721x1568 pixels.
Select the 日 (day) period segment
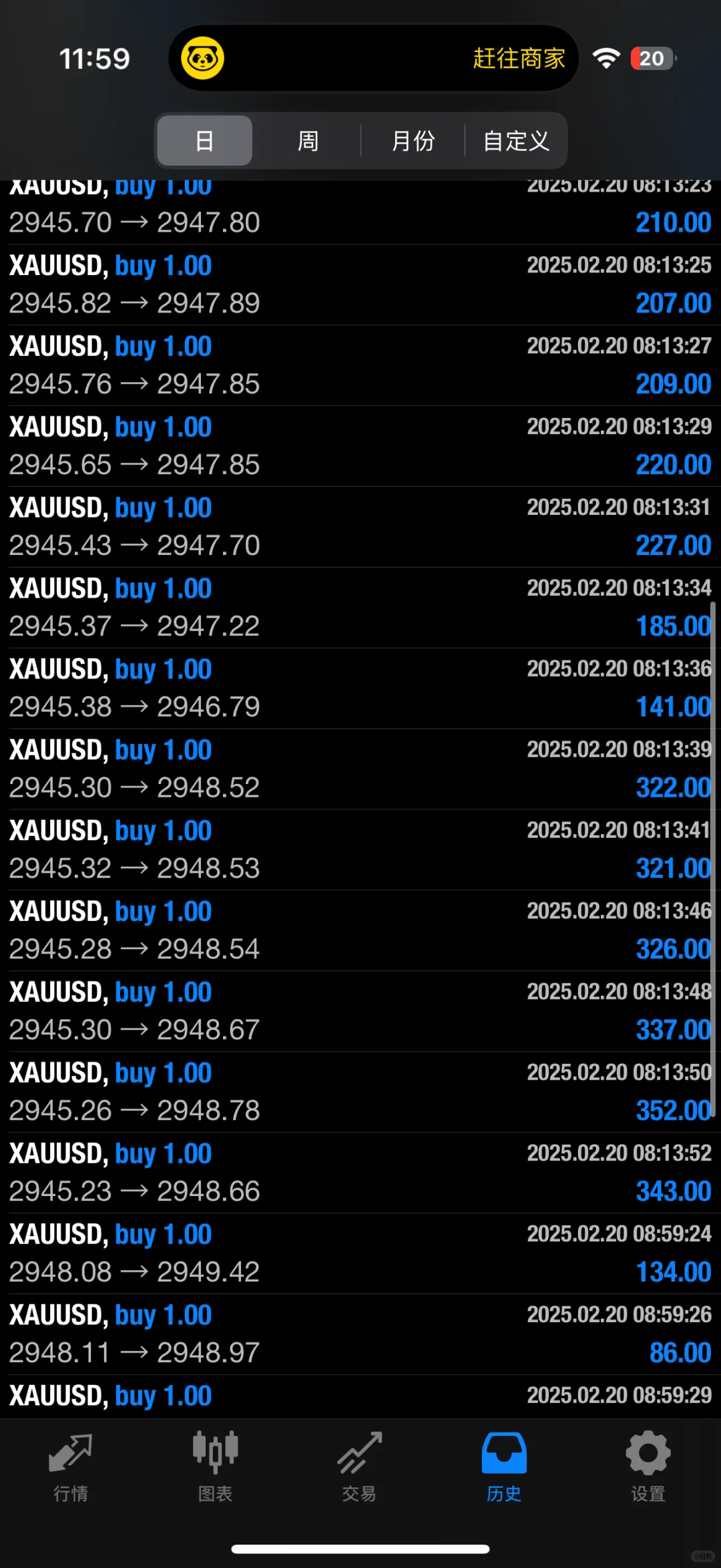[x=204, y=141]
